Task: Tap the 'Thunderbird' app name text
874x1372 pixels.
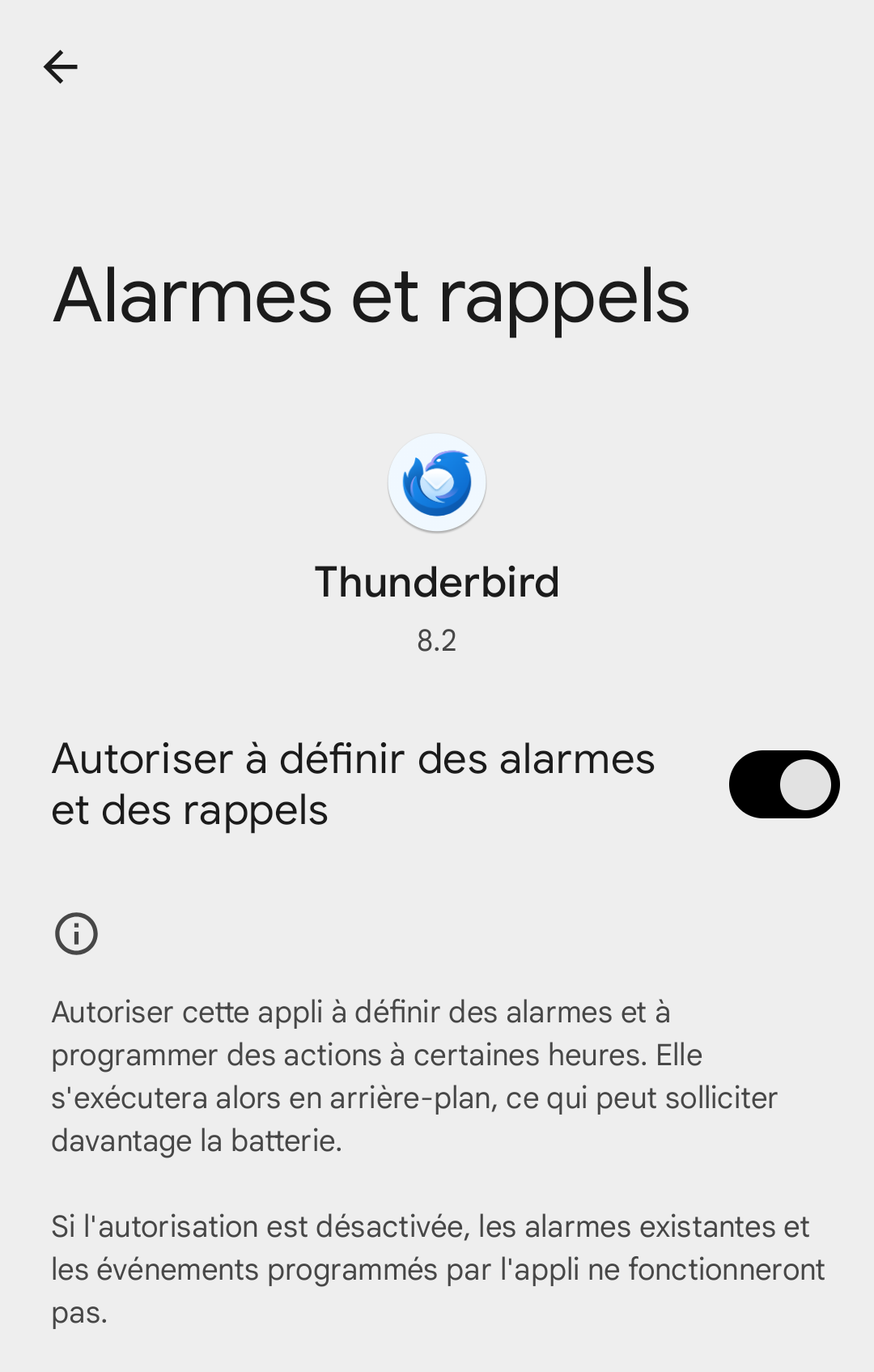Action: click(437, 582)
